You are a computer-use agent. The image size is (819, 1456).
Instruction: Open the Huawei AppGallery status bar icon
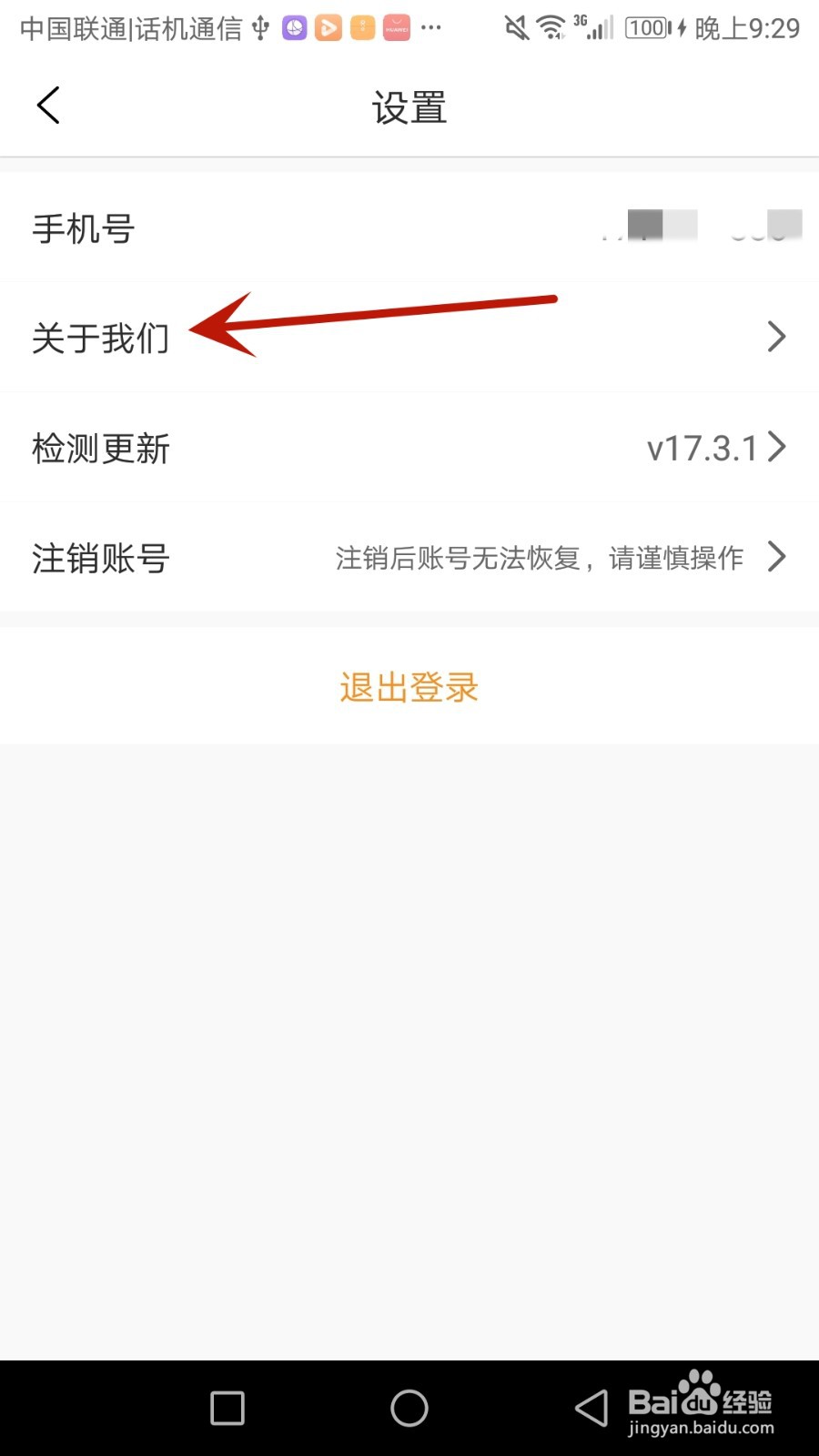(x=397, y=27)
